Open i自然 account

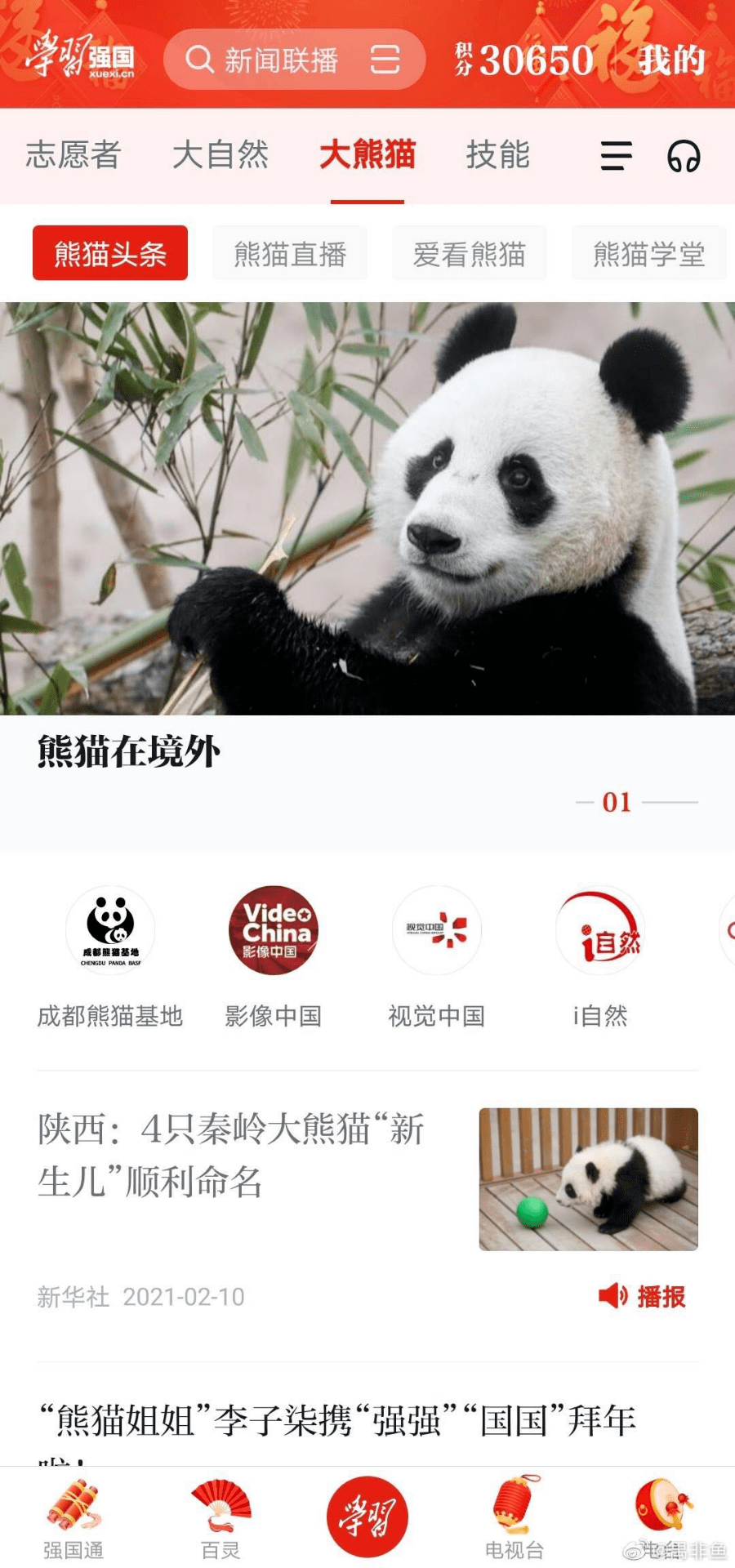coord(600,957)
